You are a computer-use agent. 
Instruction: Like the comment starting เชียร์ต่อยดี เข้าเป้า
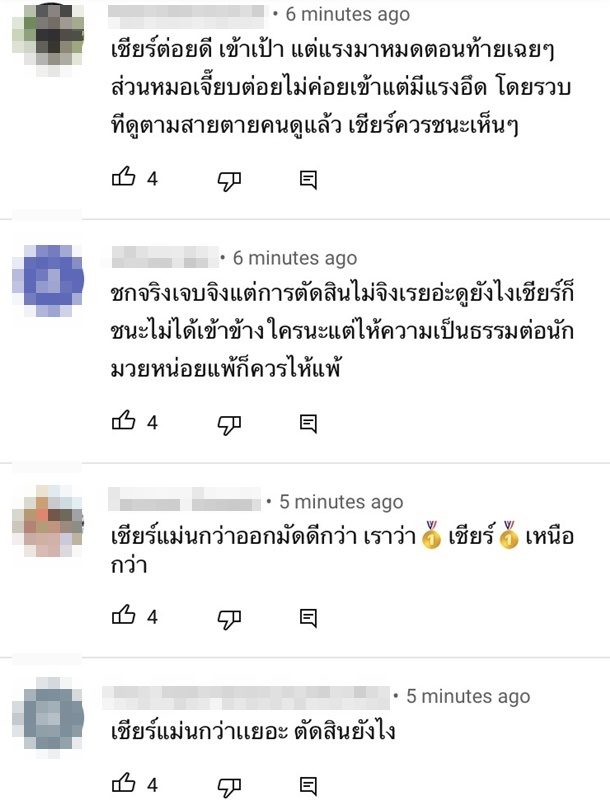(x=124, y=178)
